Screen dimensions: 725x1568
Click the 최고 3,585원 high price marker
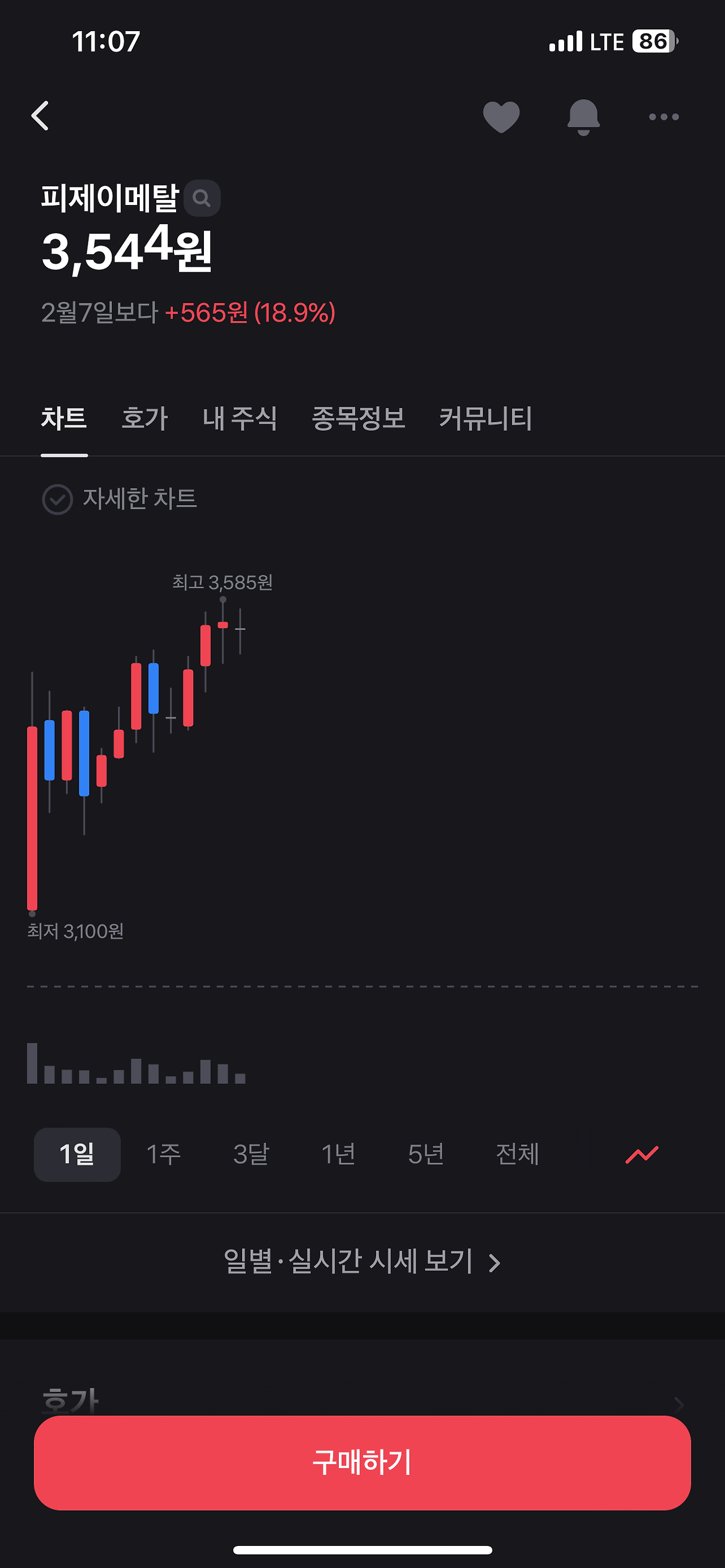coord(221,583)
